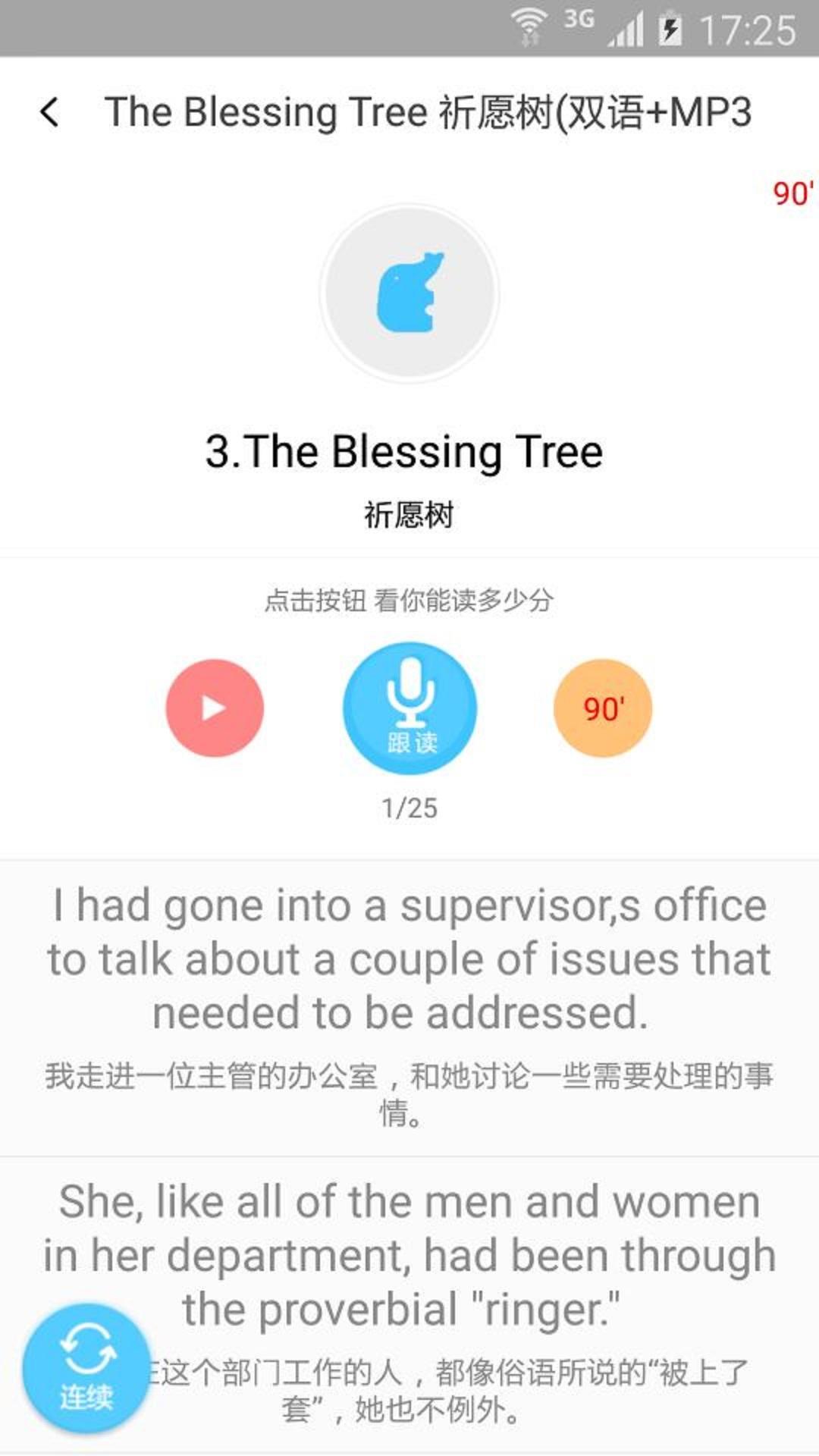
Task: Open the top-right red 90' score
Action: (791, 193)
